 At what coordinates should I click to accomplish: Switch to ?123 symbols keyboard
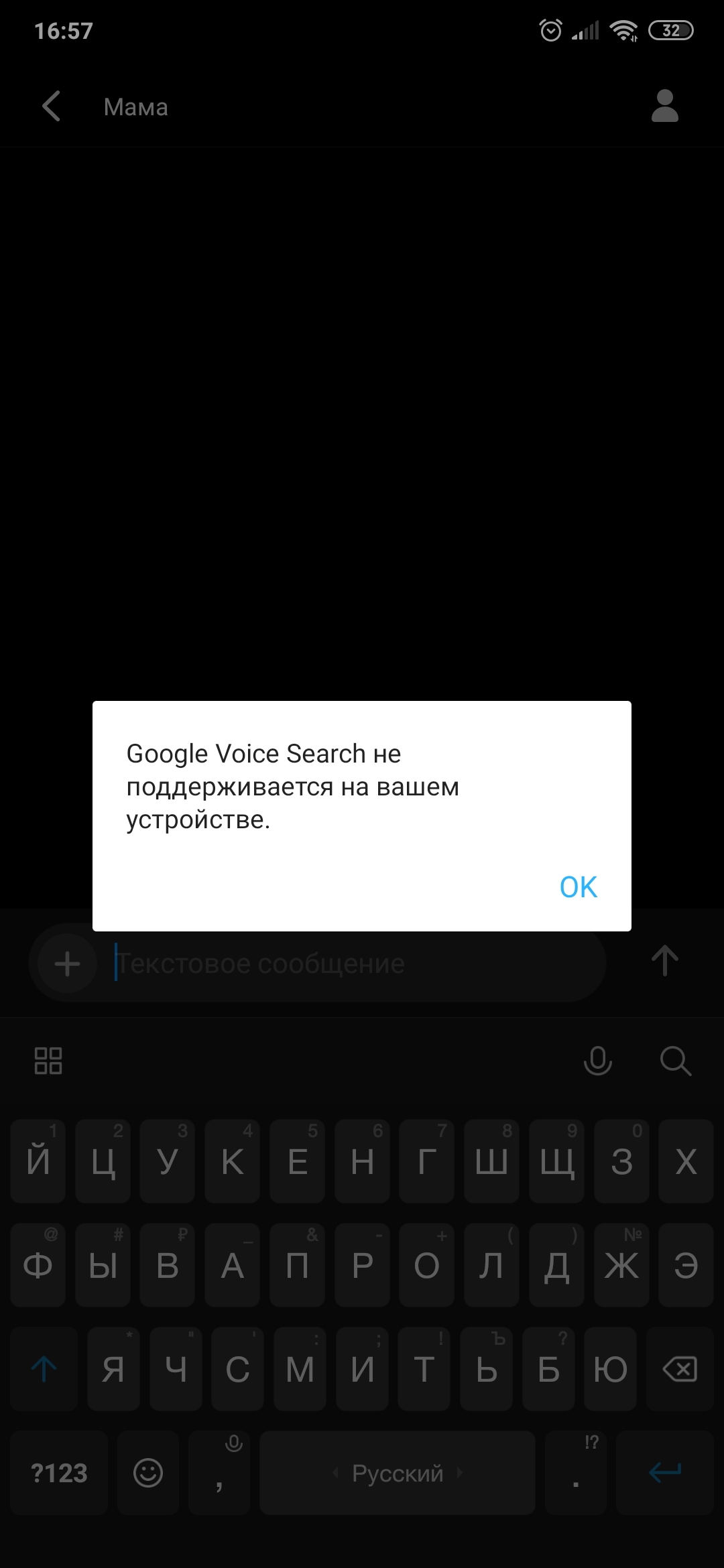click(59, 1473)
